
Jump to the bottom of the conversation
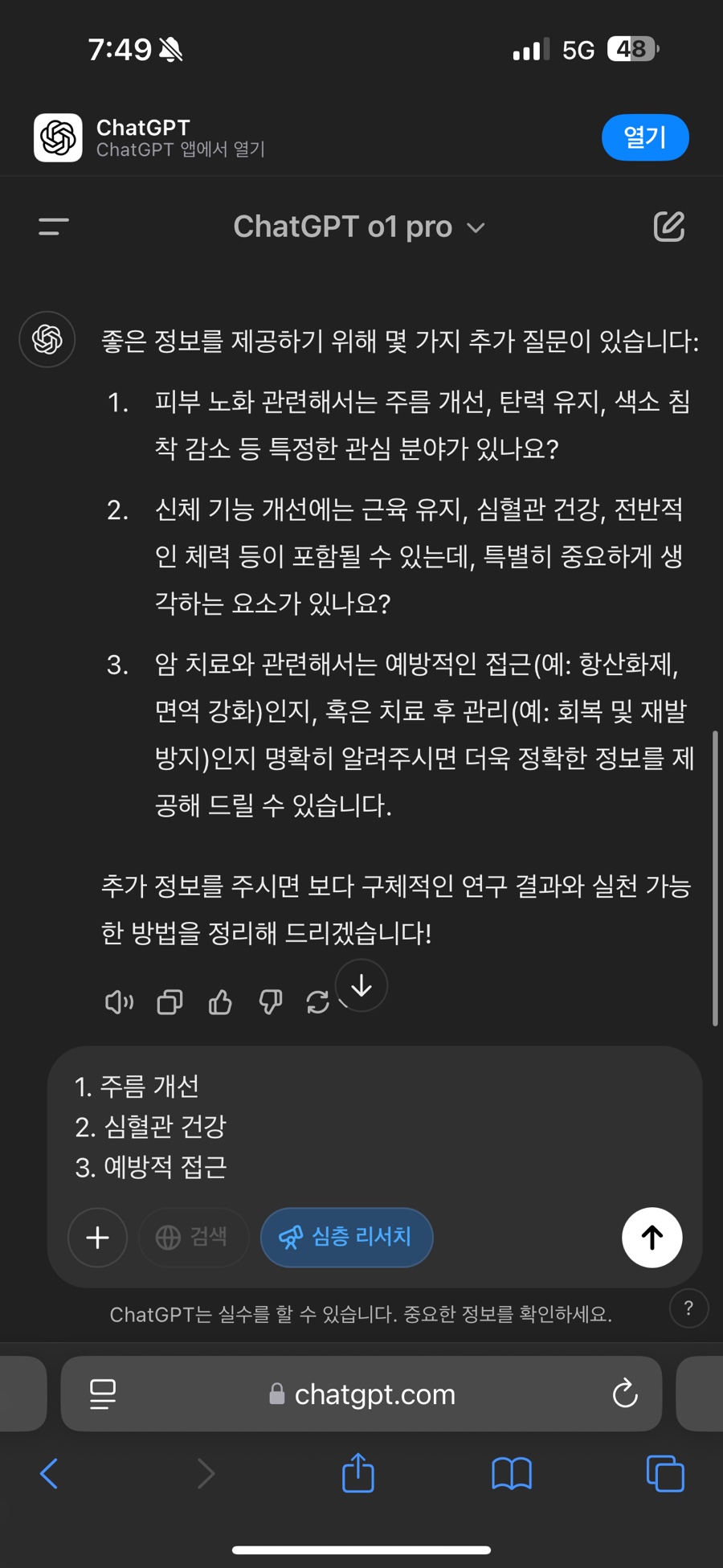pyautogui.click(x=361, y=985)
